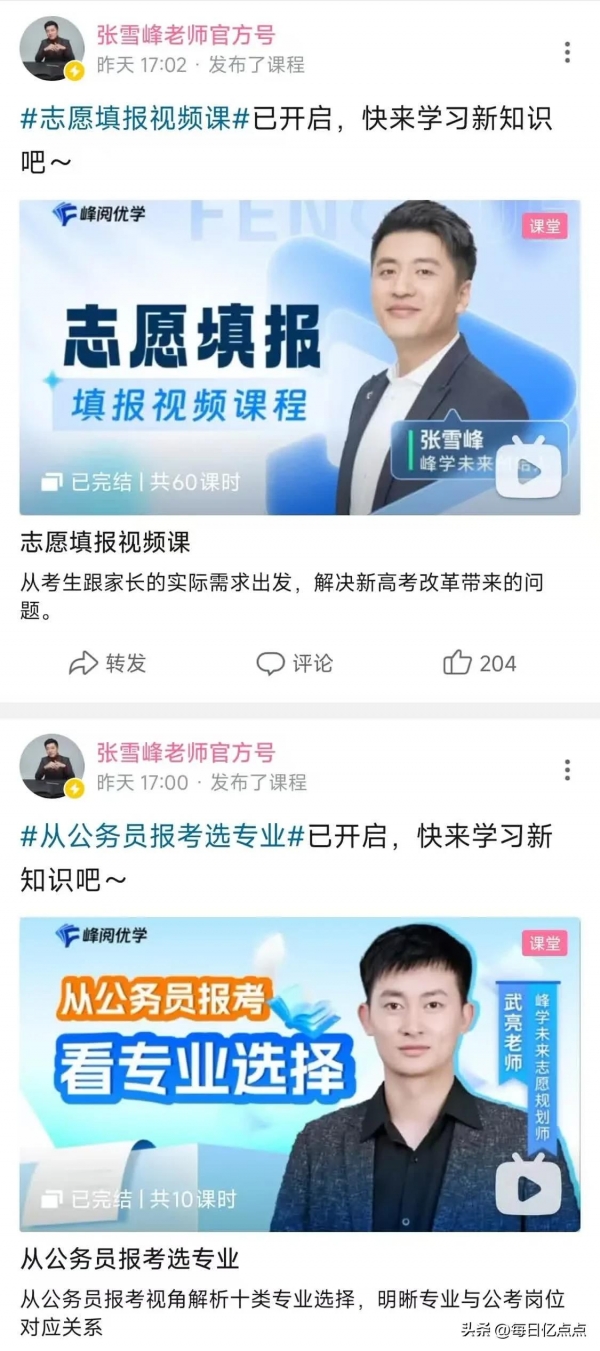The height and width of the screenshot is (1351, 600).
Task: Open overflow menu on 从公务员报考选专业 post
Action: 567,769
